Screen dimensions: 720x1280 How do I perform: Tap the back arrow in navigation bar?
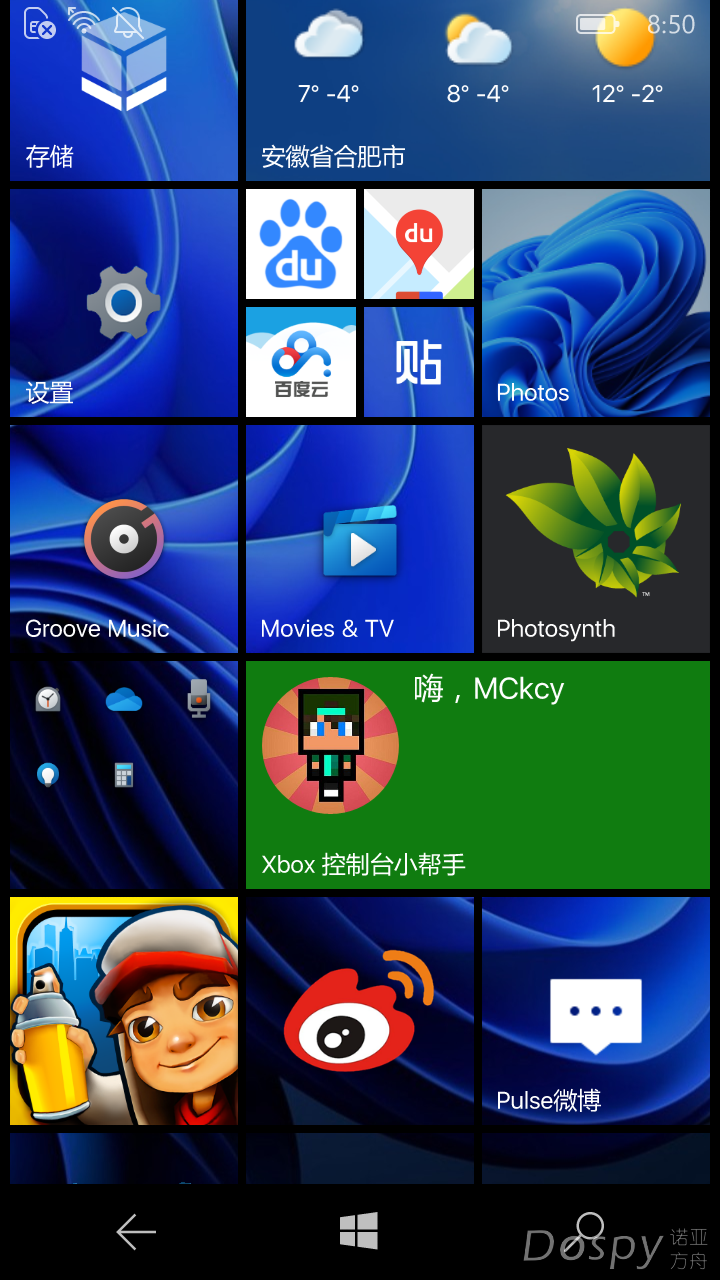click(136, 1232)
